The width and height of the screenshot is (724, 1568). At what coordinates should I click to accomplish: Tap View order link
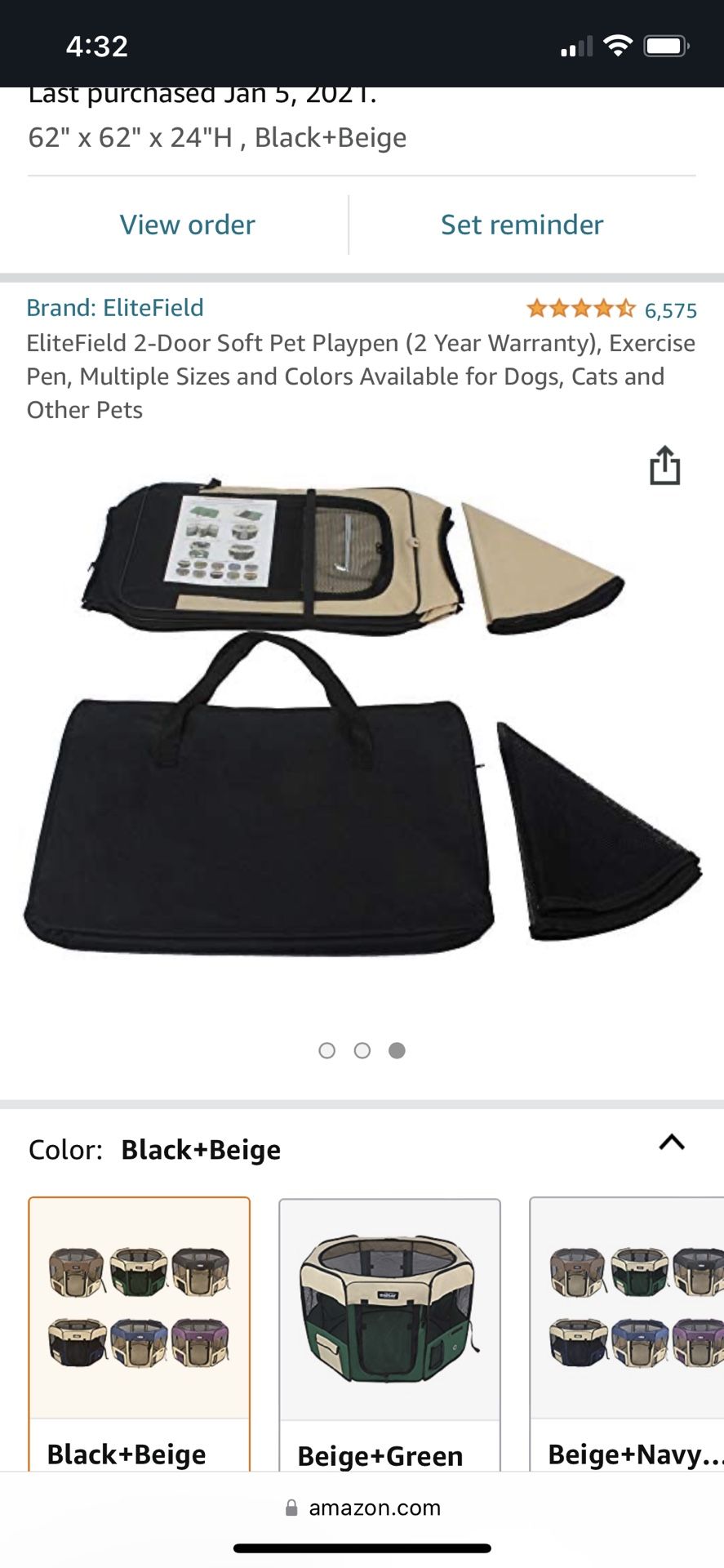187,225
